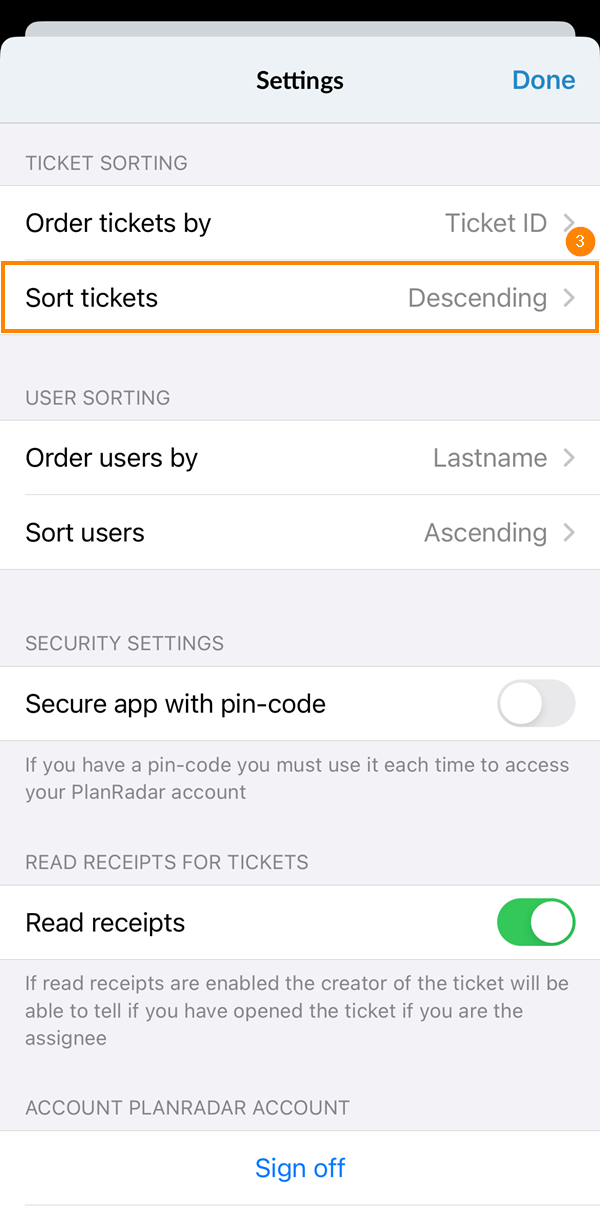The width and height of the screenshot is (600, 1224).
Task: Change the Order users by setting
Action: pyautogui.click(x=300, y=458)
